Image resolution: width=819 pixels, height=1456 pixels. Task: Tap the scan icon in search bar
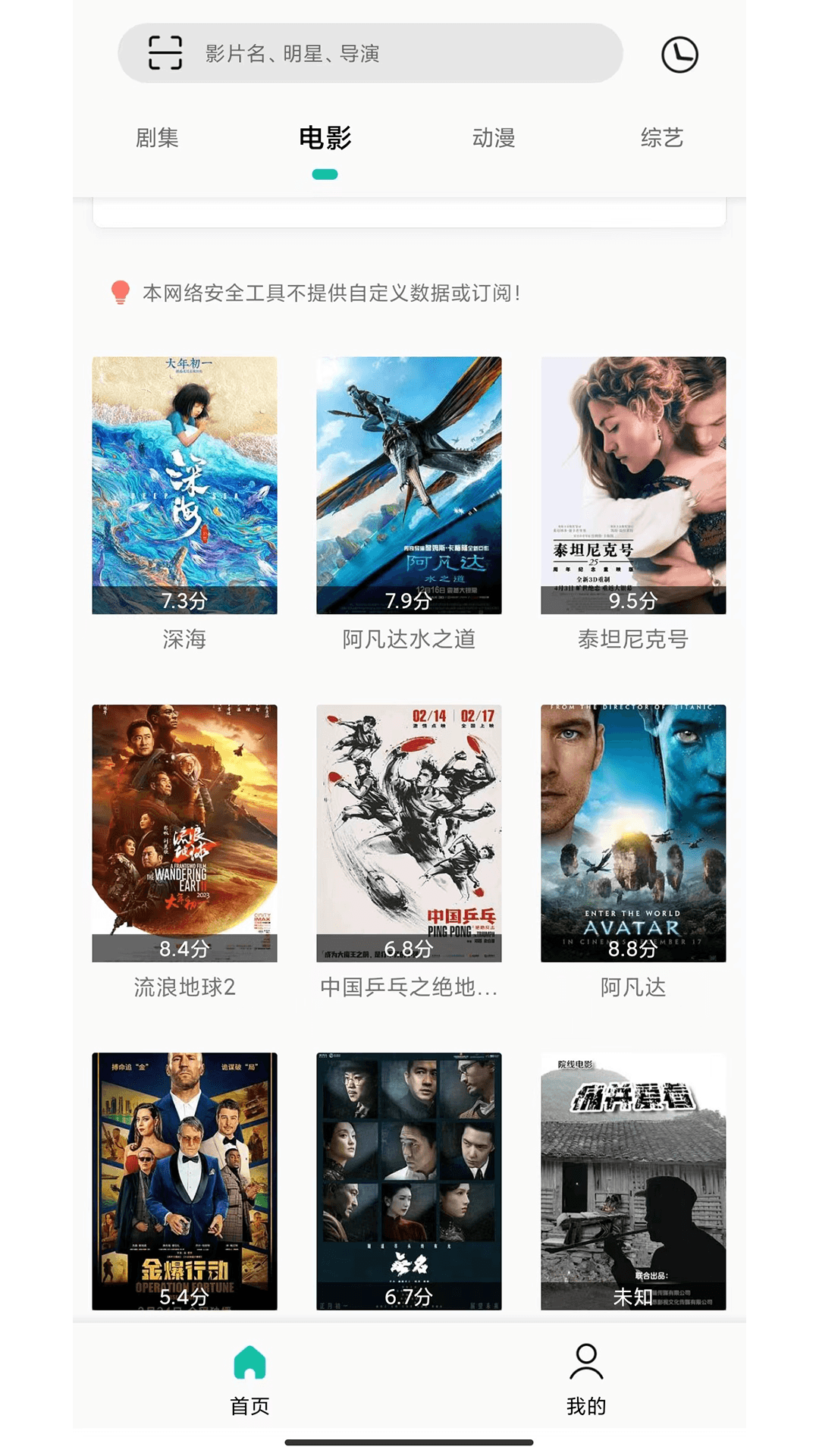[165, 53]
